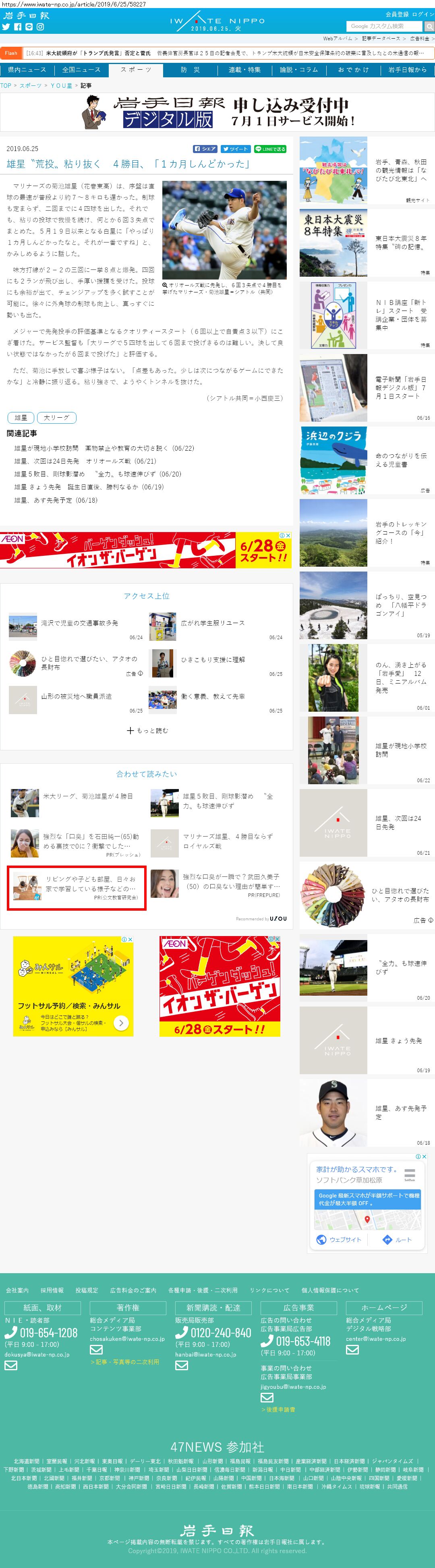Share the article on Facebook
The height and width of the screenshot is (1568, 435).
point(205,149)
